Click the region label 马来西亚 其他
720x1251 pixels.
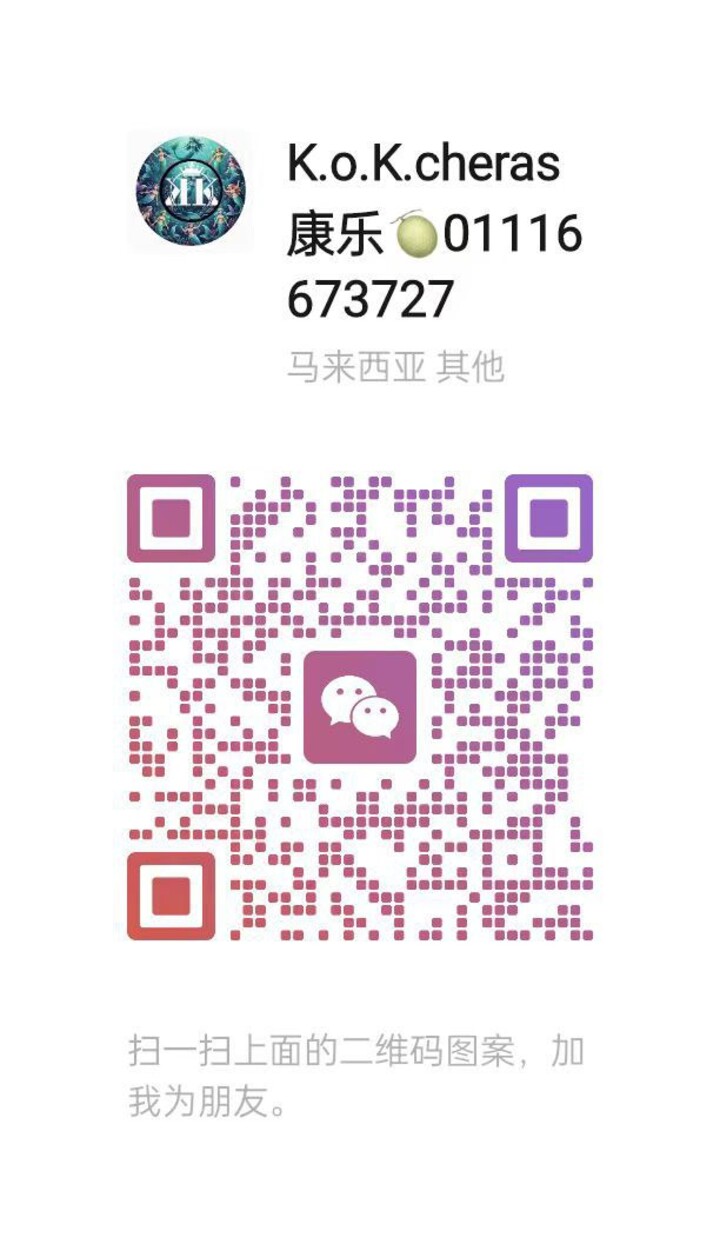(397, 366)
